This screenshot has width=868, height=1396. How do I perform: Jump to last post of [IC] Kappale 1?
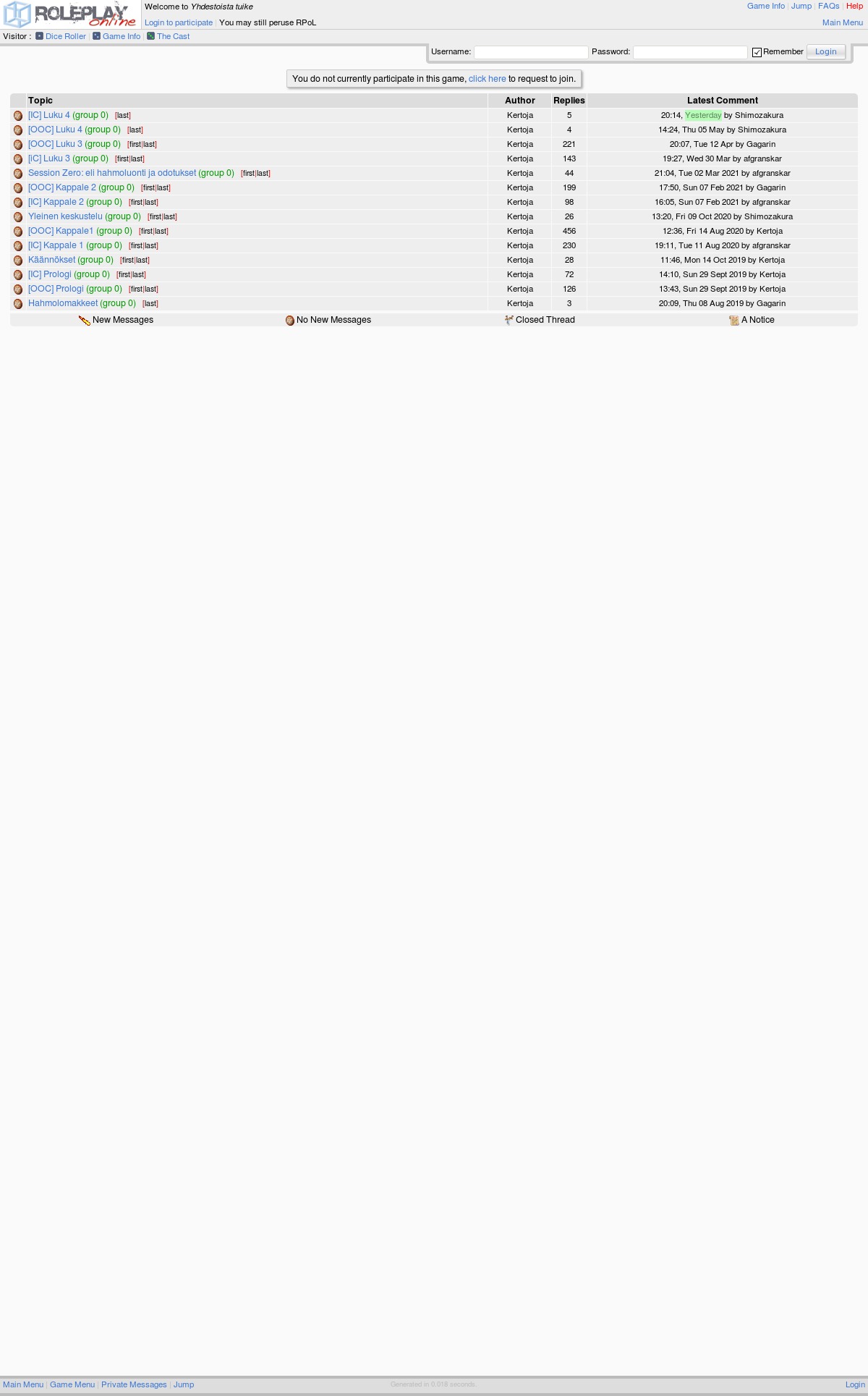click(x=150, y=246)
